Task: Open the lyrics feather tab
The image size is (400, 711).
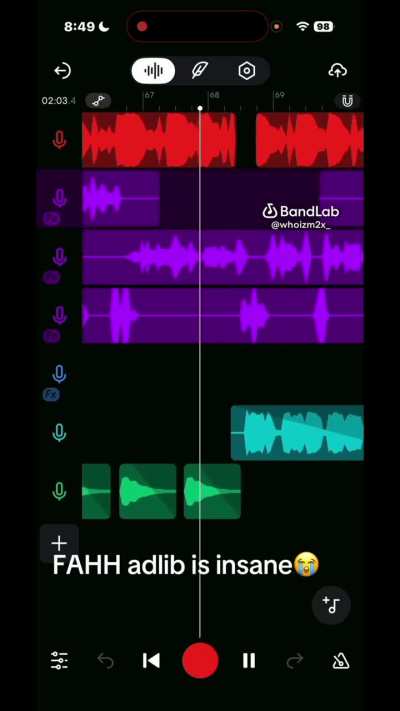Action: pyautogui.click(x=200, y=71)
